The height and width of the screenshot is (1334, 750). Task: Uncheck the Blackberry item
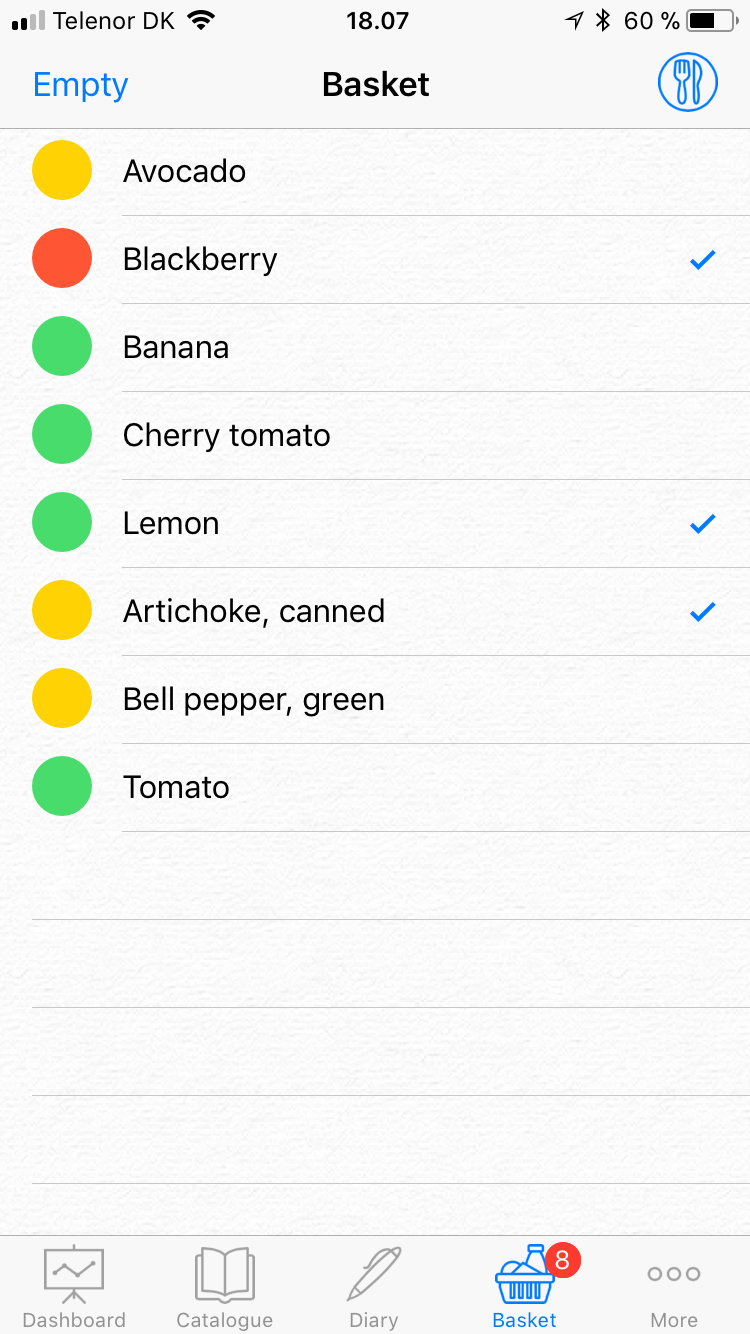pyautogui.click(x=375, y=259)
